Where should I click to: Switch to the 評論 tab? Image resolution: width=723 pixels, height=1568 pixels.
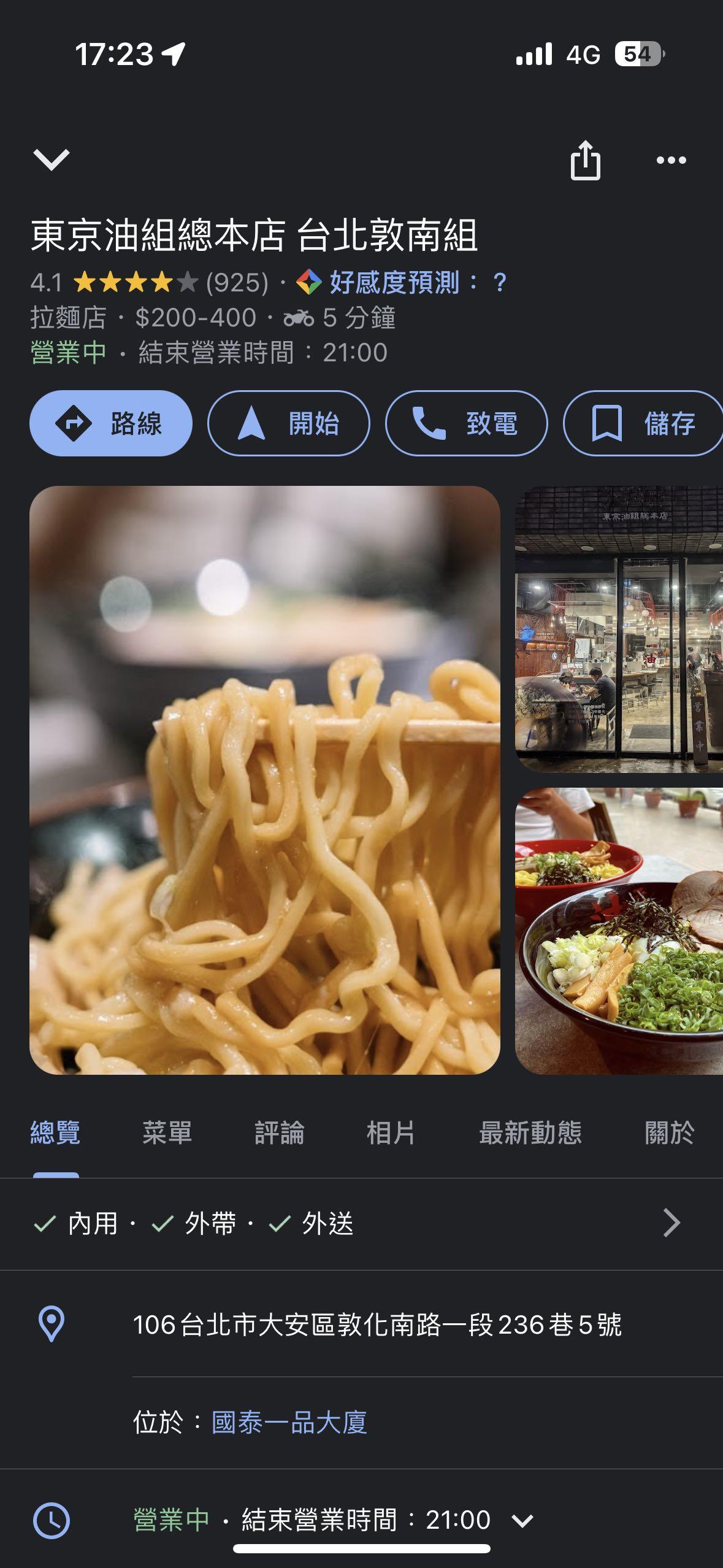click(279, 1132)
